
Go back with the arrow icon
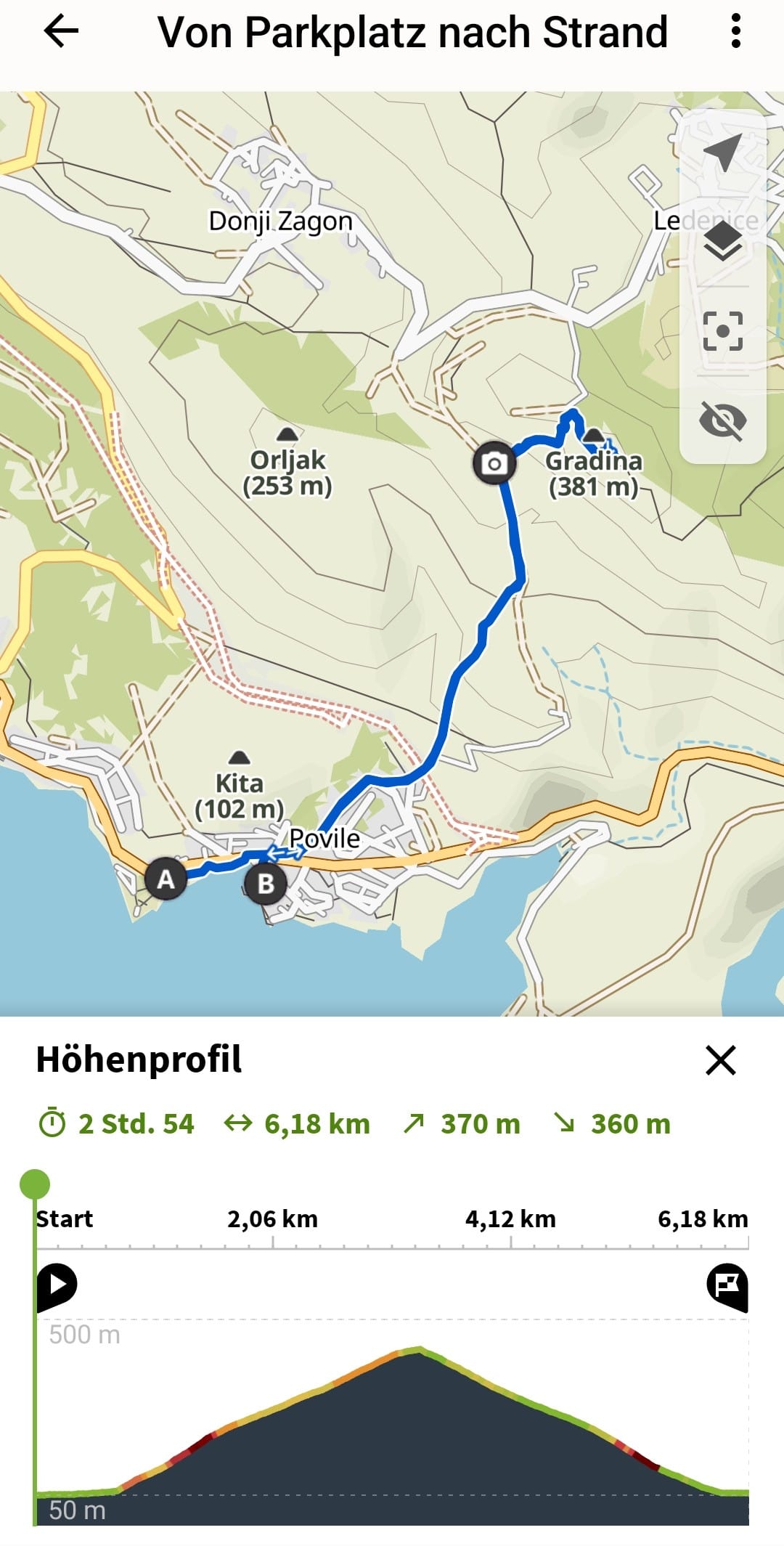click(x=61, y=32)
